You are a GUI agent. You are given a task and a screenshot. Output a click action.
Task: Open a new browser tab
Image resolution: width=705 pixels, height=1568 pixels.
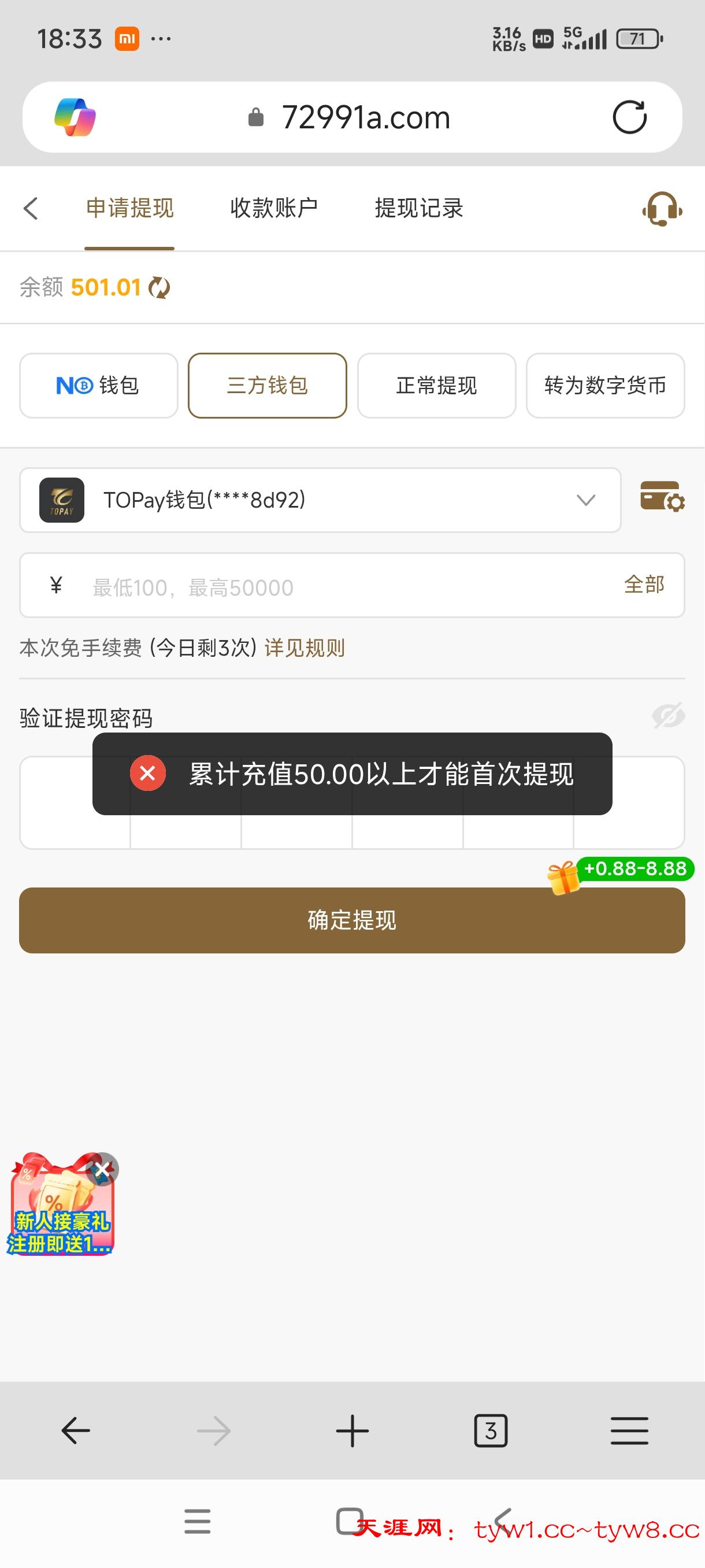pyautogui.click(x=352, y=1430)
